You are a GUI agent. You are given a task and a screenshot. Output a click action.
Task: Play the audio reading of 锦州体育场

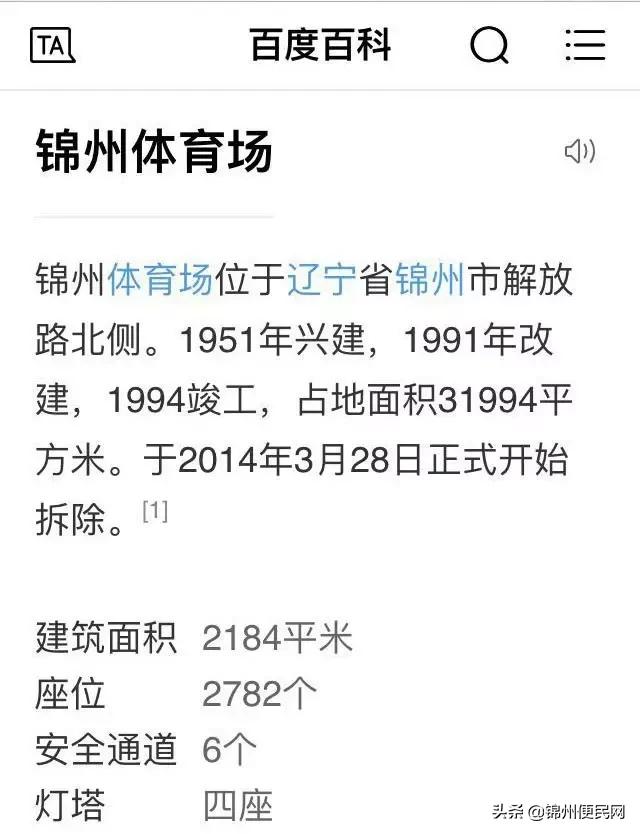[580, 152]
